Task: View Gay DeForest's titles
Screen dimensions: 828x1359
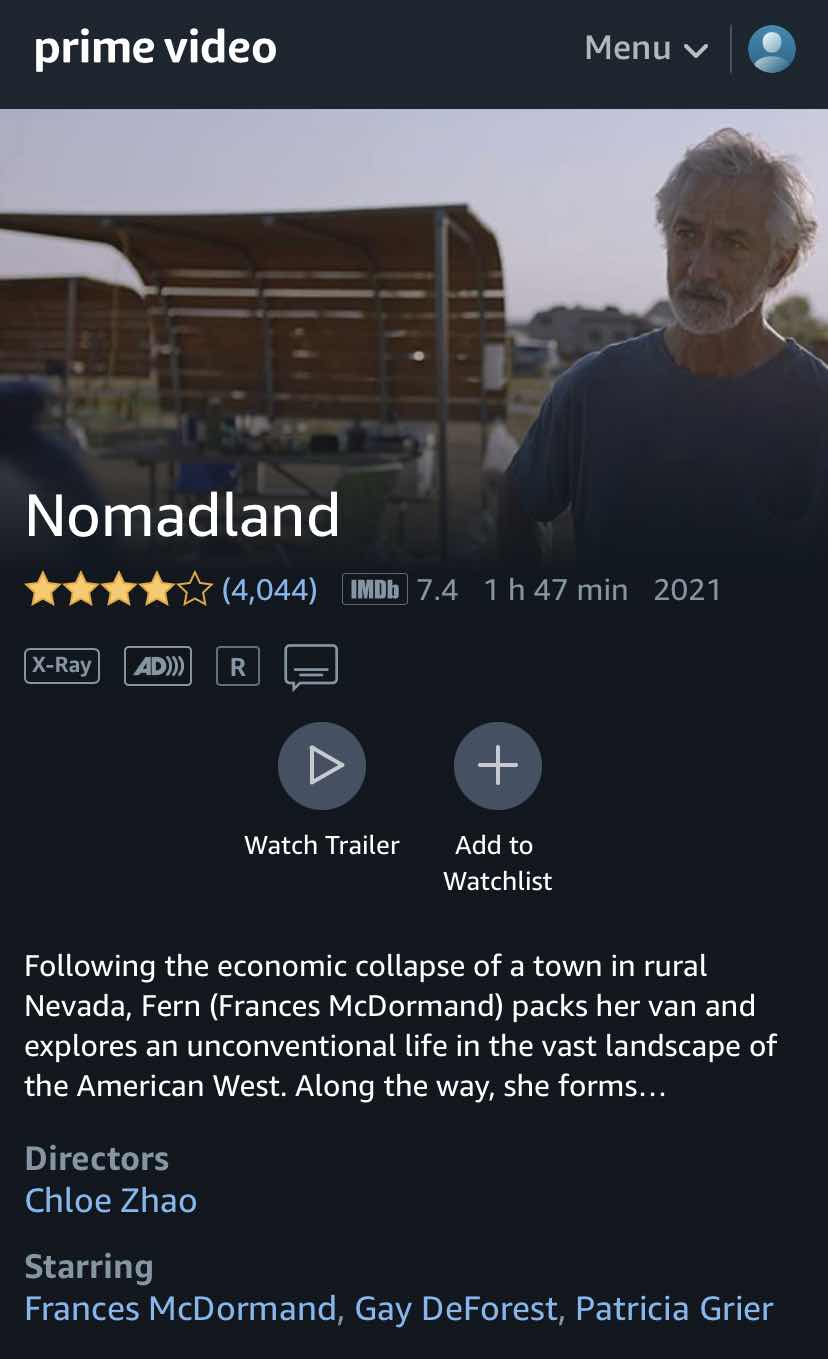Action: click(x=456, y=1308)
